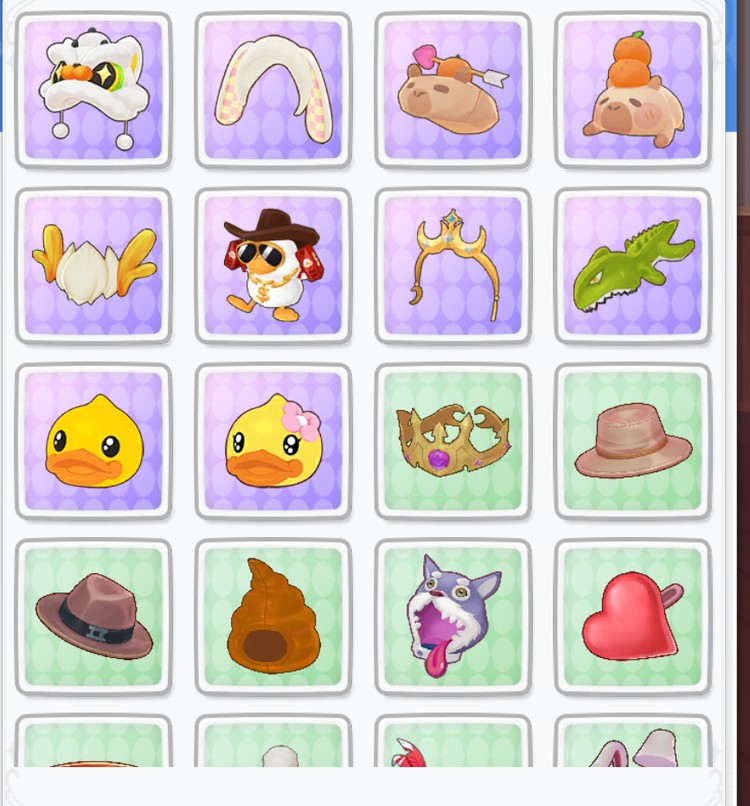Select the green crocodile hat
750x806 pixels.
(x=632, y=266)
